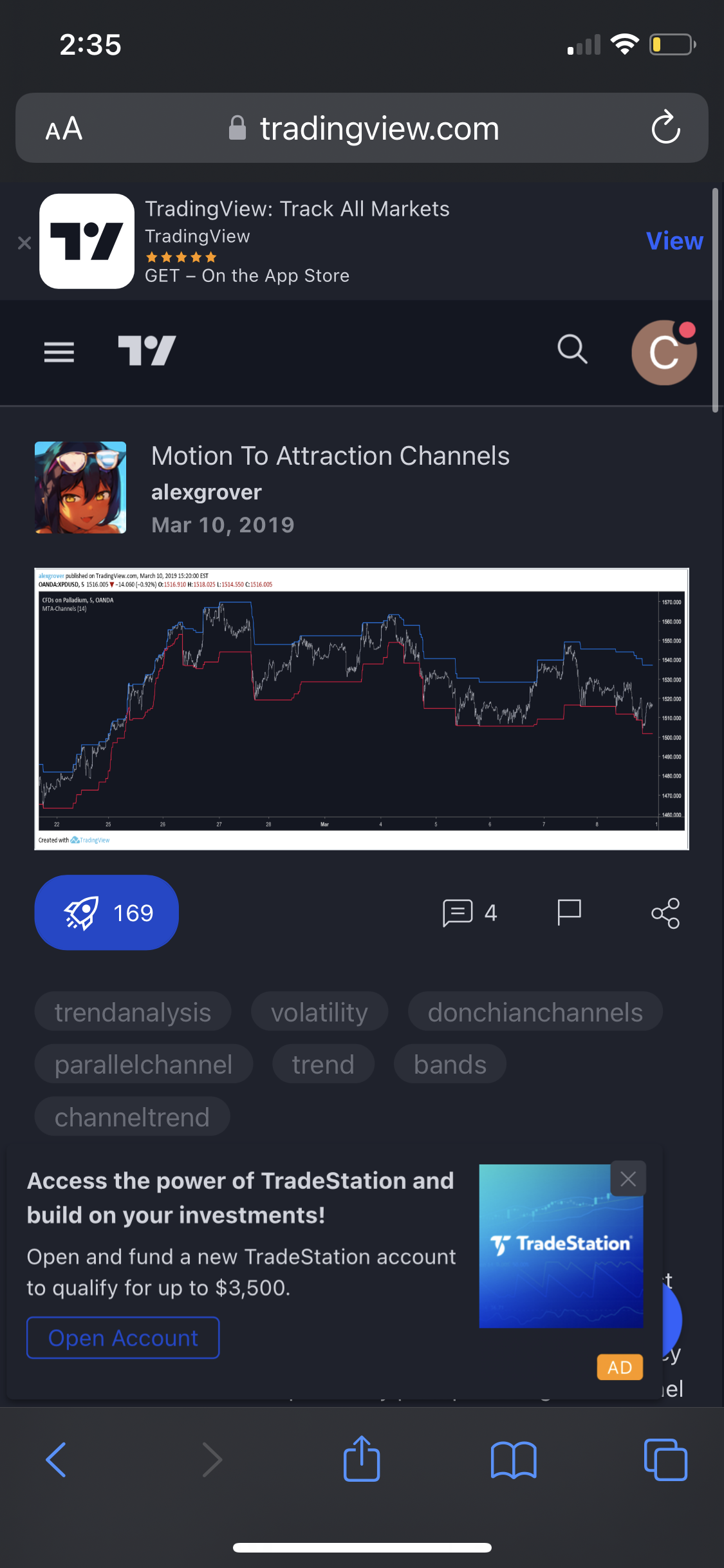Share the Motion To Attraction Channels script
Image resolution: width=724 pixels, height=1568 pixels.
pos(665,913)
